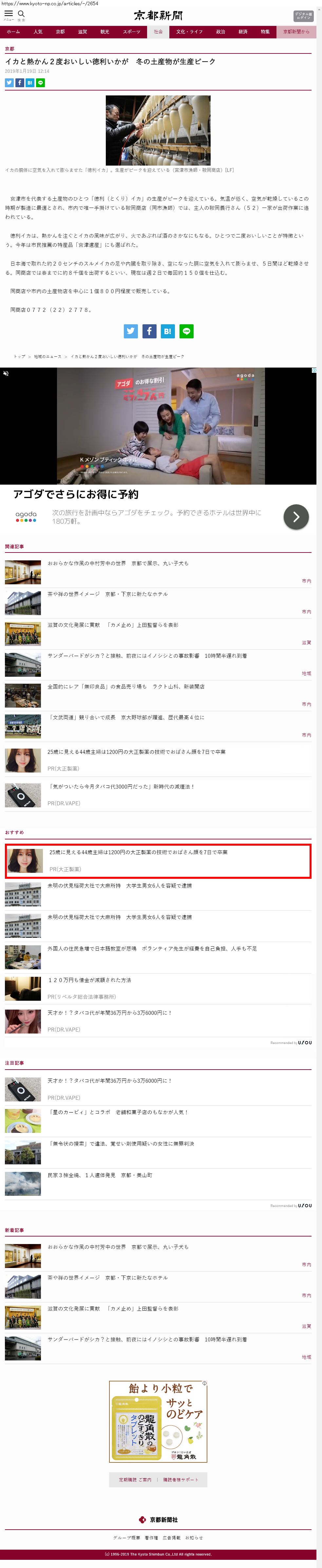Select the 経済 tab

pyautogui.click(x=242, y=32)
